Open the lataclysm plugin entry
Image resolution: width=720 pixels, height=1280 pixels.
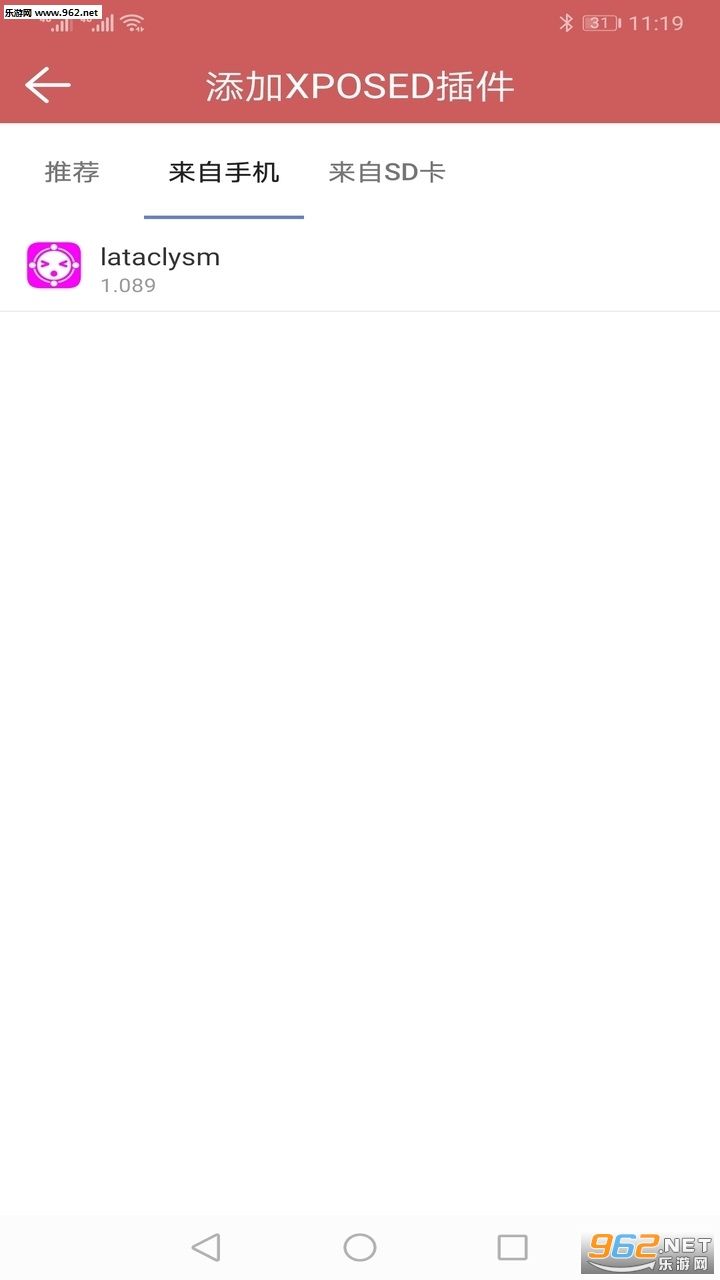[x=360, y=268]
